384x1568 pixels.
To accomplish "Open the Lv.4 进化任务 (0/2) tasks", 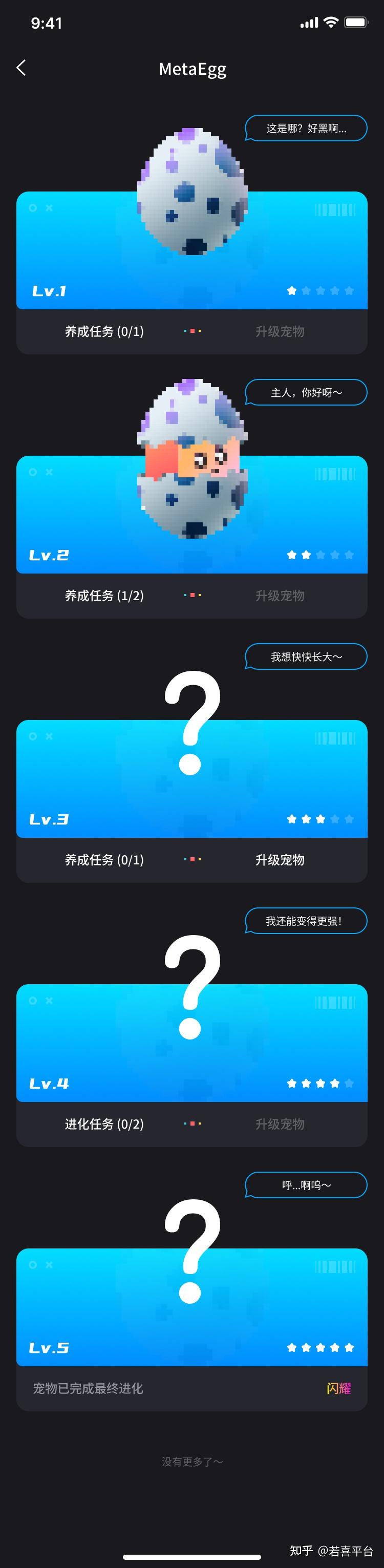I will coord(104,1124).
